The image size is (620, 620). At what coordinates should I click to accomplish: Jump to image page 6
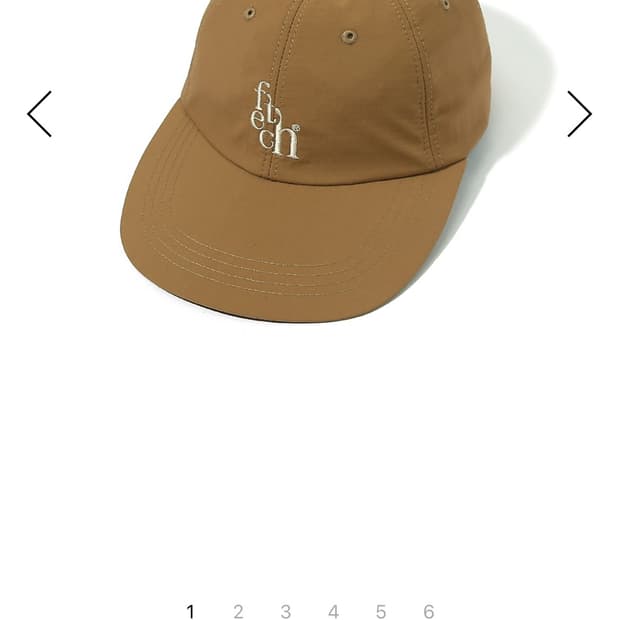click(x=429, y=611)
